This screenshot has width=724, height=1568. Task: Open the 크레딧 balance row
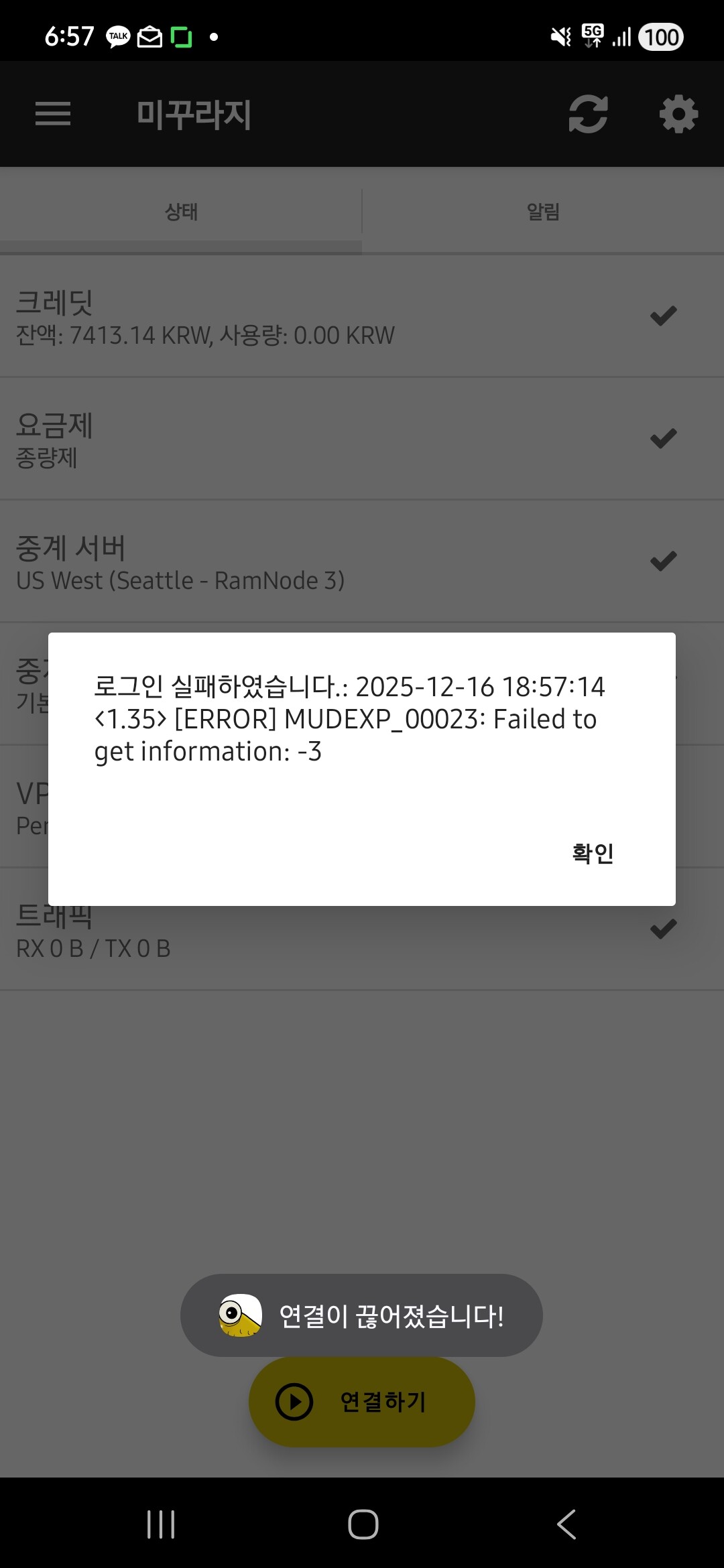[362, 316]
